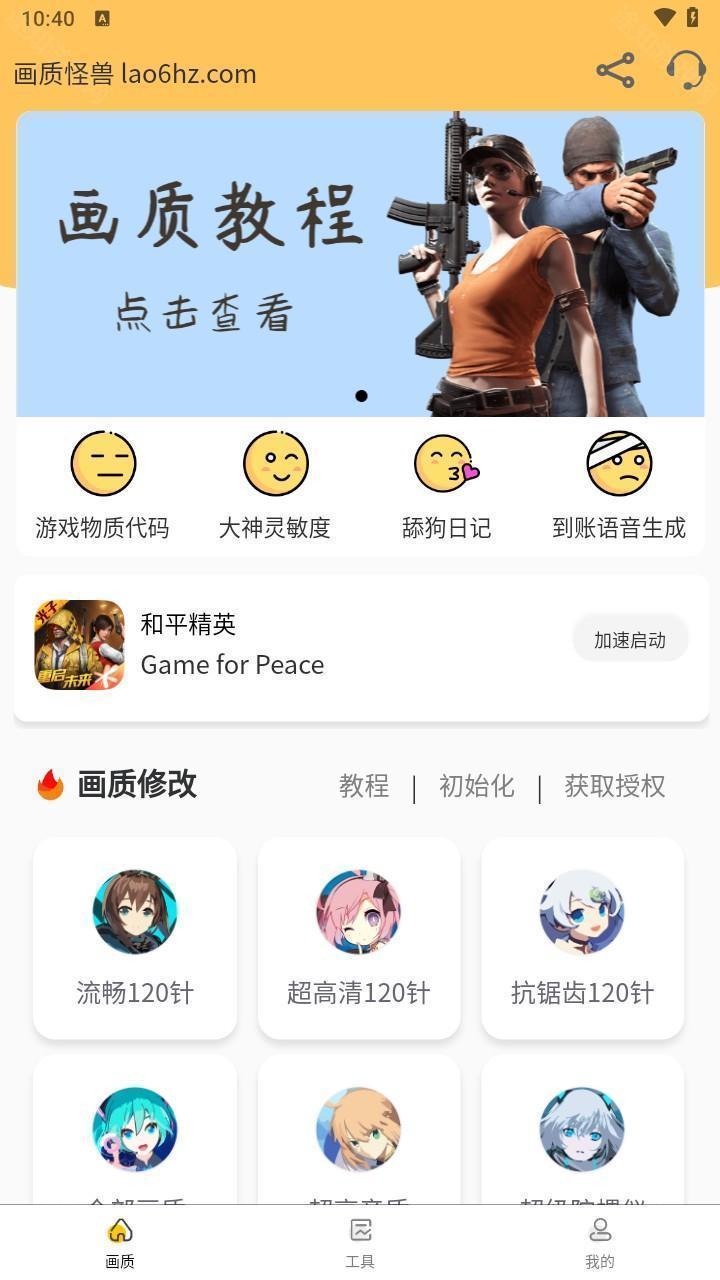This screenshot has height=1280, width=720.
Task: Tap the banner to view 画质教程
Action: [360, 262]
